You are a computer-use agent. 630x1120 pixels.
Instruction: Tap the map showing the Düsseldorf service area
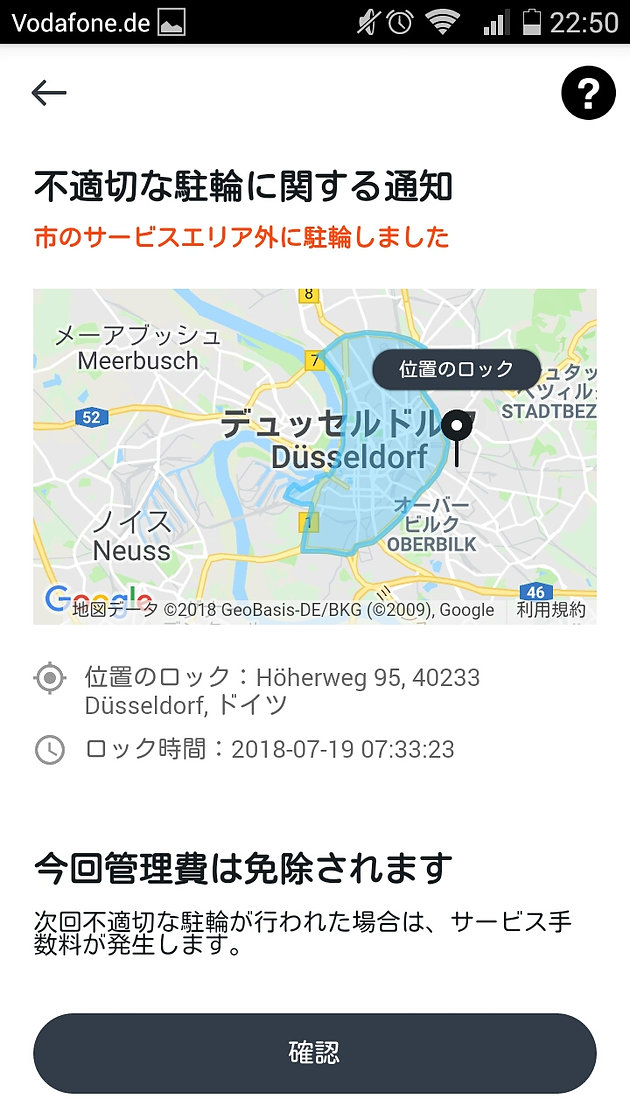coord(315,456)
